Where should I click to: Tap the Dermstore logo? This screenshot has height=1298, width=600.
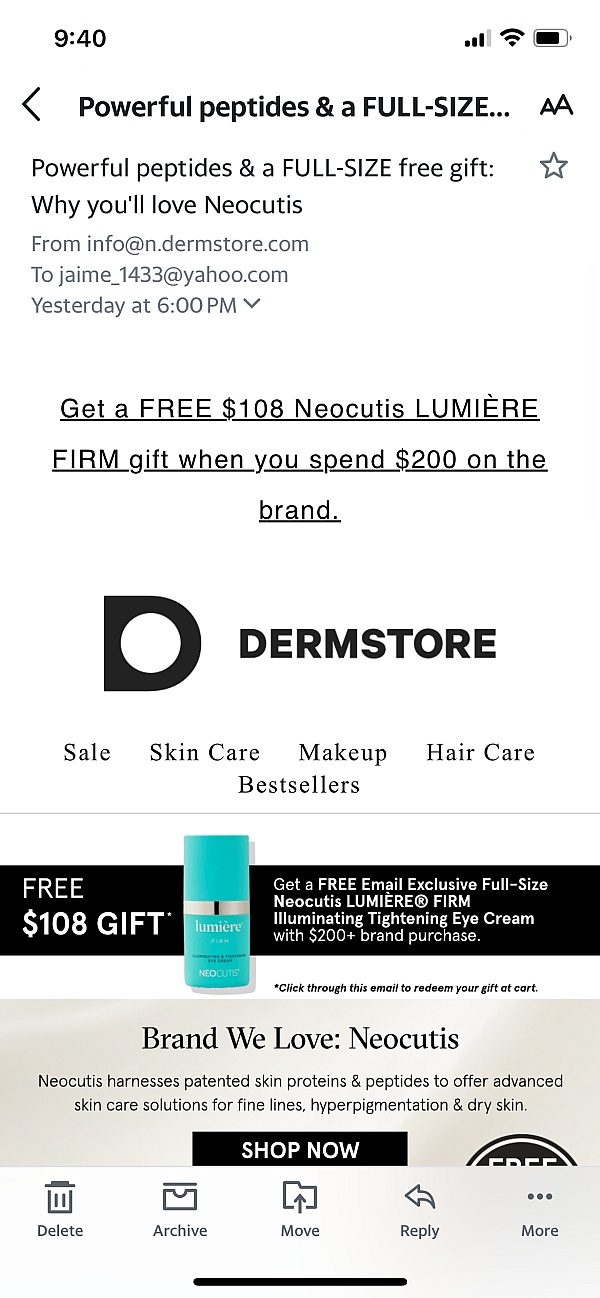coord(299,643)
